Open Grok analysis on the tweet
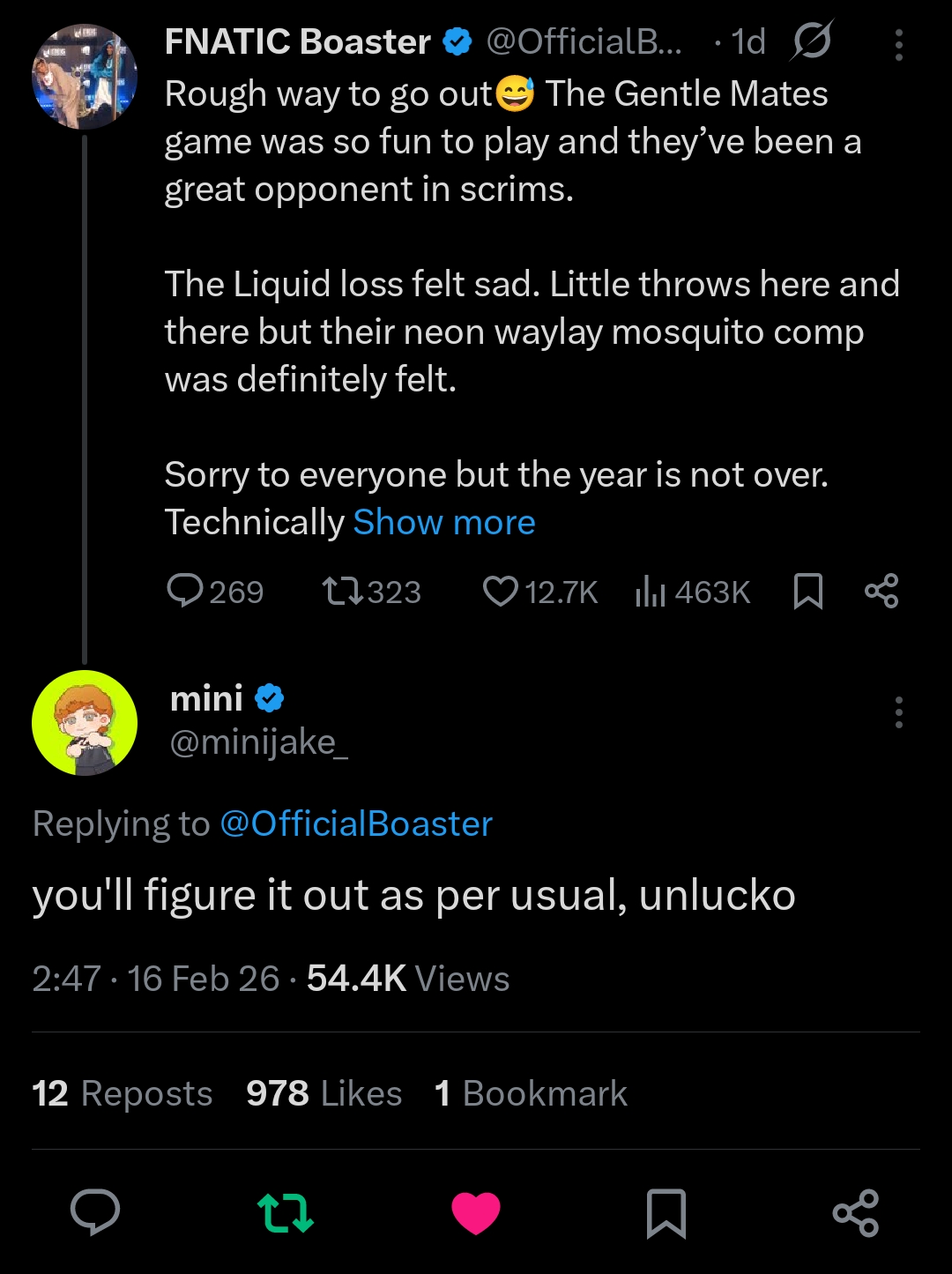952x1274 pixels. coord(811,41)
